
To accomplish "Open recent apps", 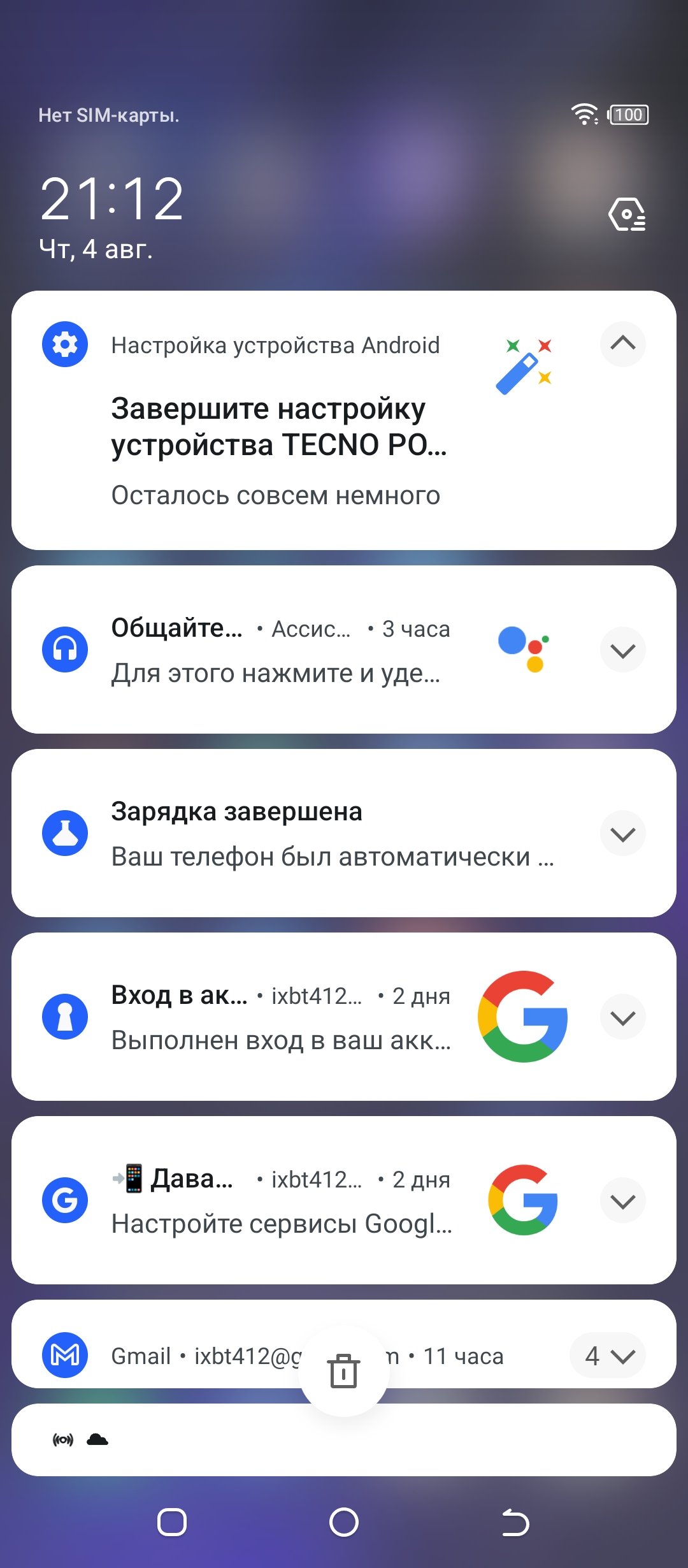I will [x=172, y=1523].
